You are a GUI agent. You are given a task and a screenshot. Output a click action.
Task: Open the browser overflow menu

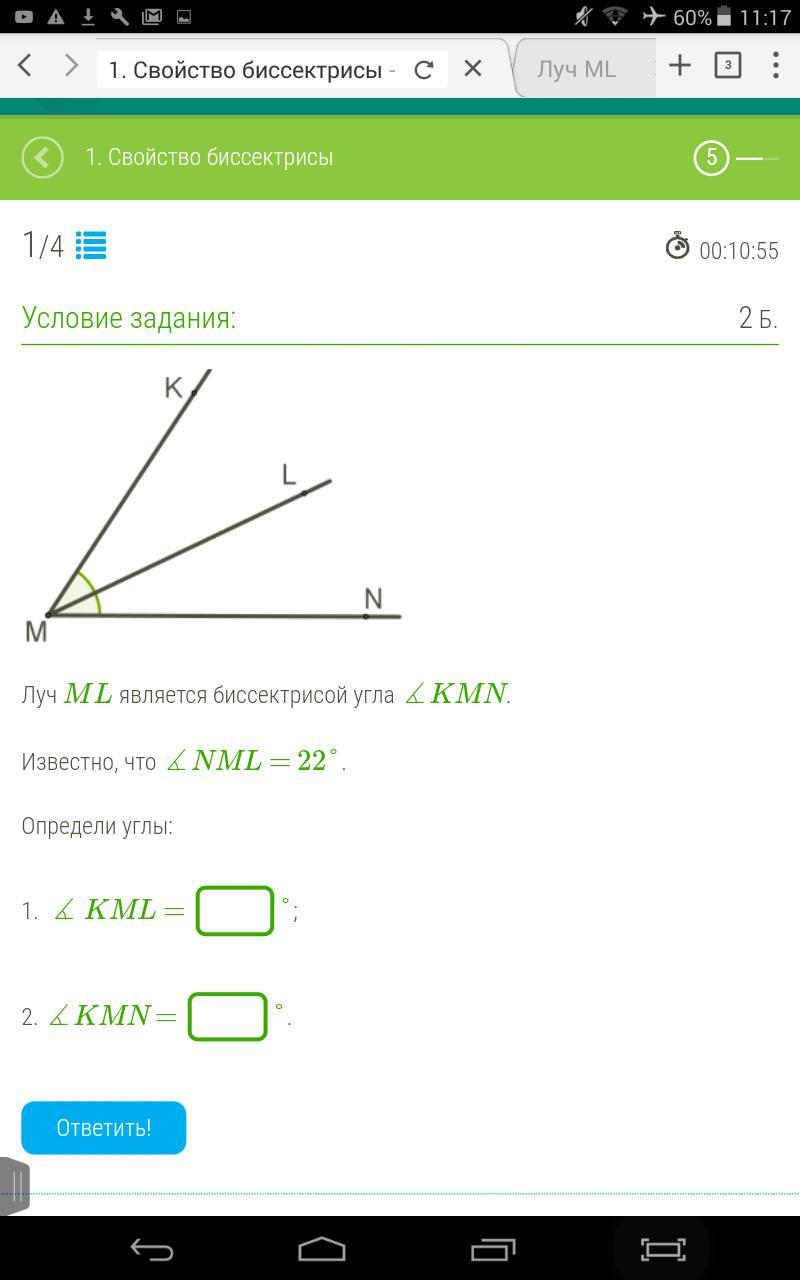(x=776, y=66)
